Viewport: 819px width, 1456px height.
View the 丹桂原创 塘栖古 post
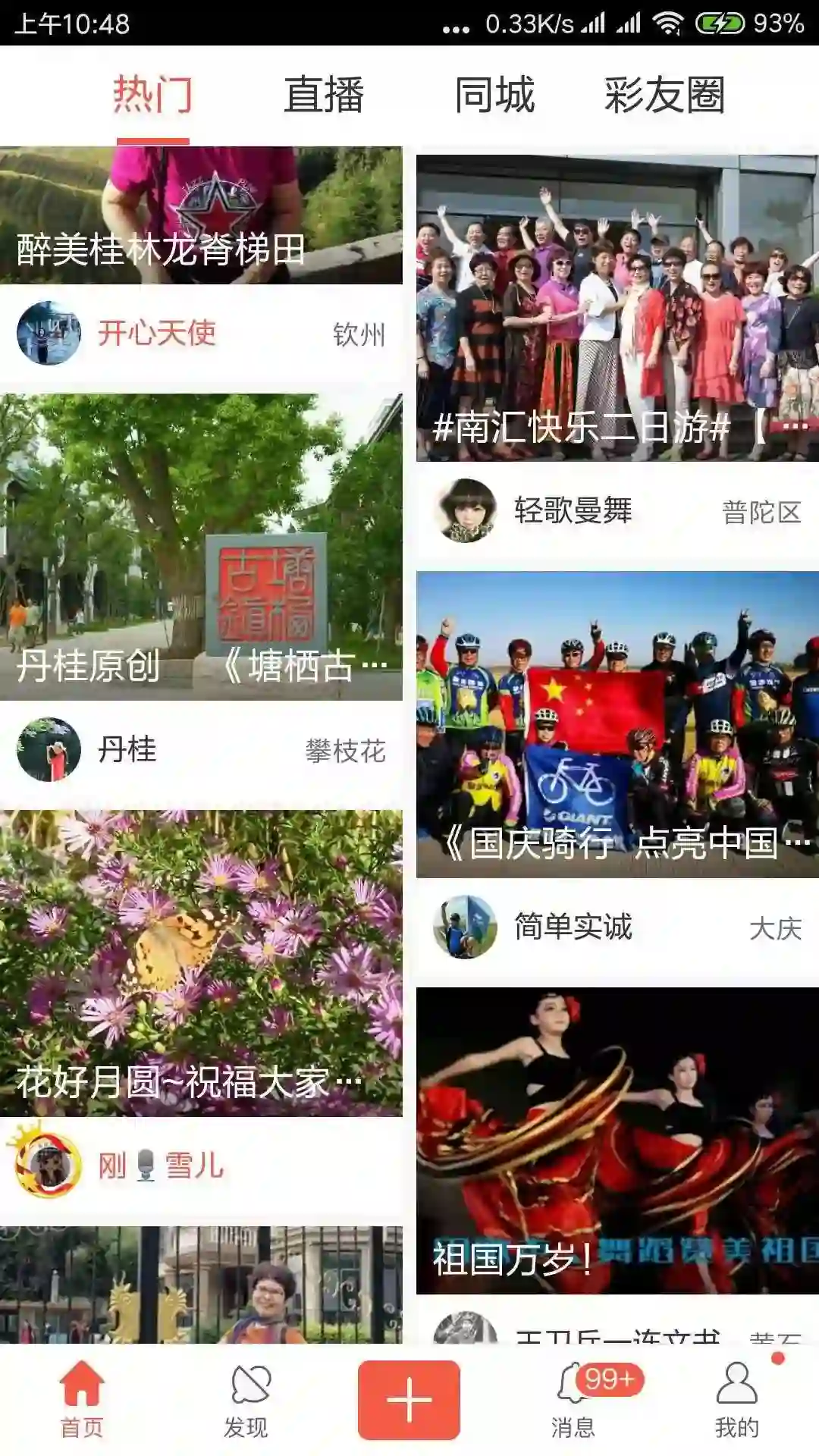pyautogui.click(x=201, y=546)
